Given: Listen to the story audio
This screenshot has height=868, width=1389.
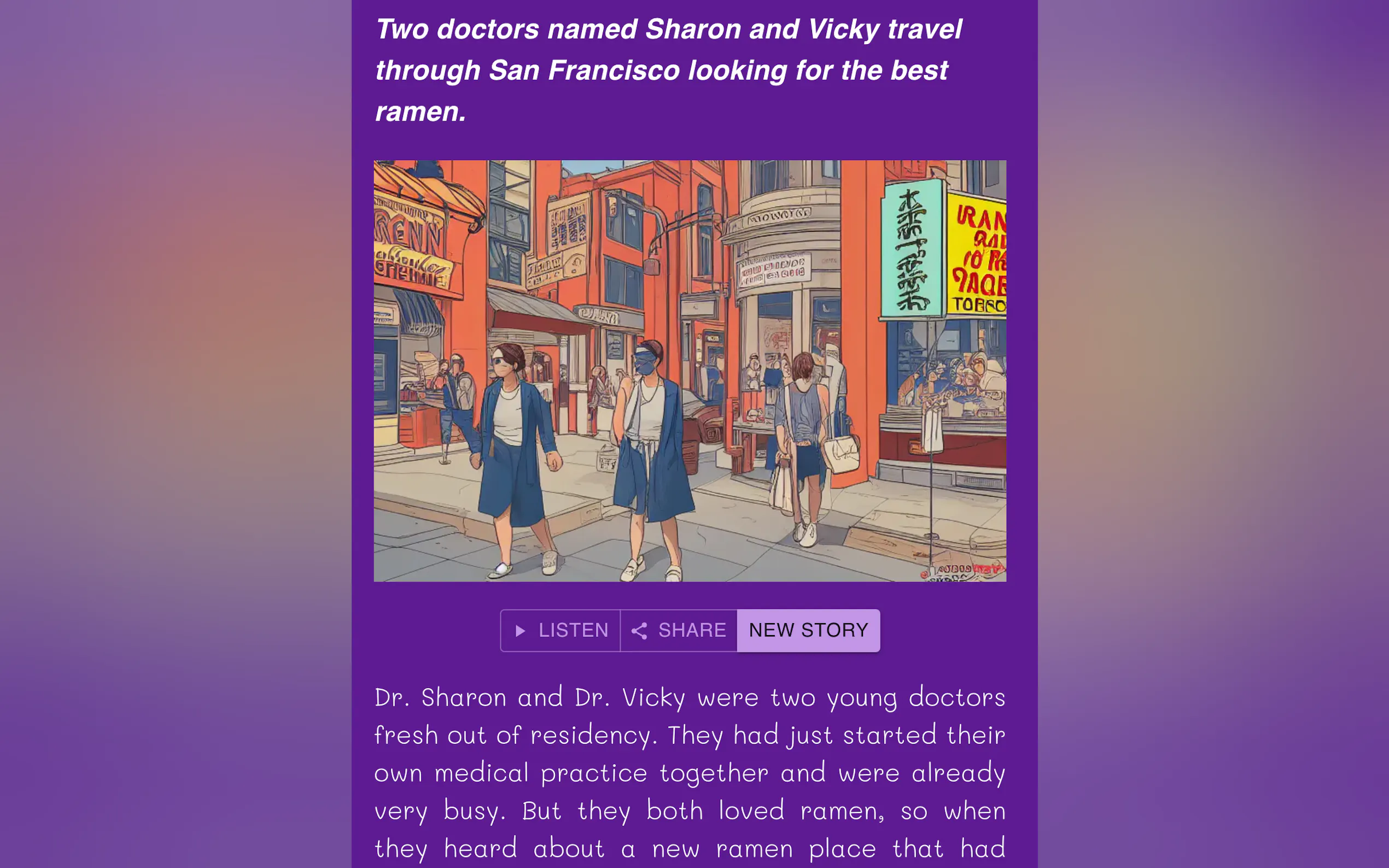Looking at the screenshot, I should pos(561,630).
